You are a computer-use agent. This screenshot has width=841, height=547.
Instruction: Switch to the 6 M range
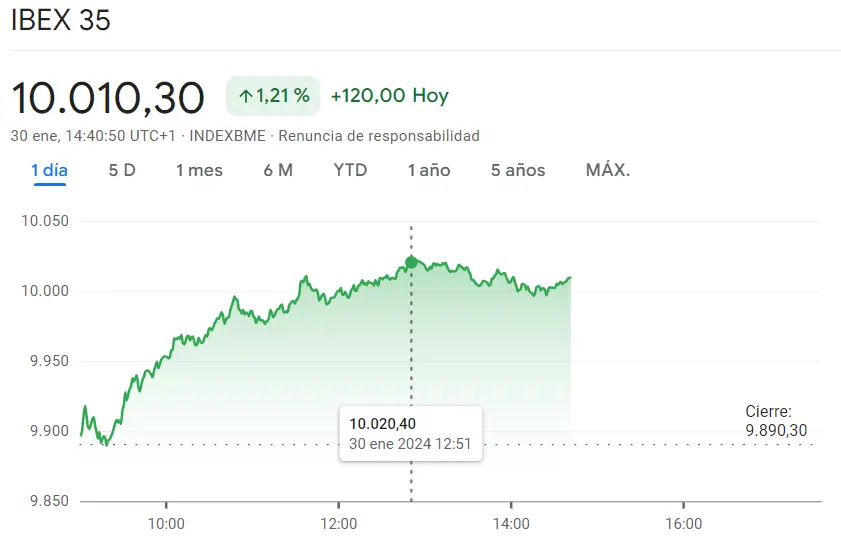[278, 171]
